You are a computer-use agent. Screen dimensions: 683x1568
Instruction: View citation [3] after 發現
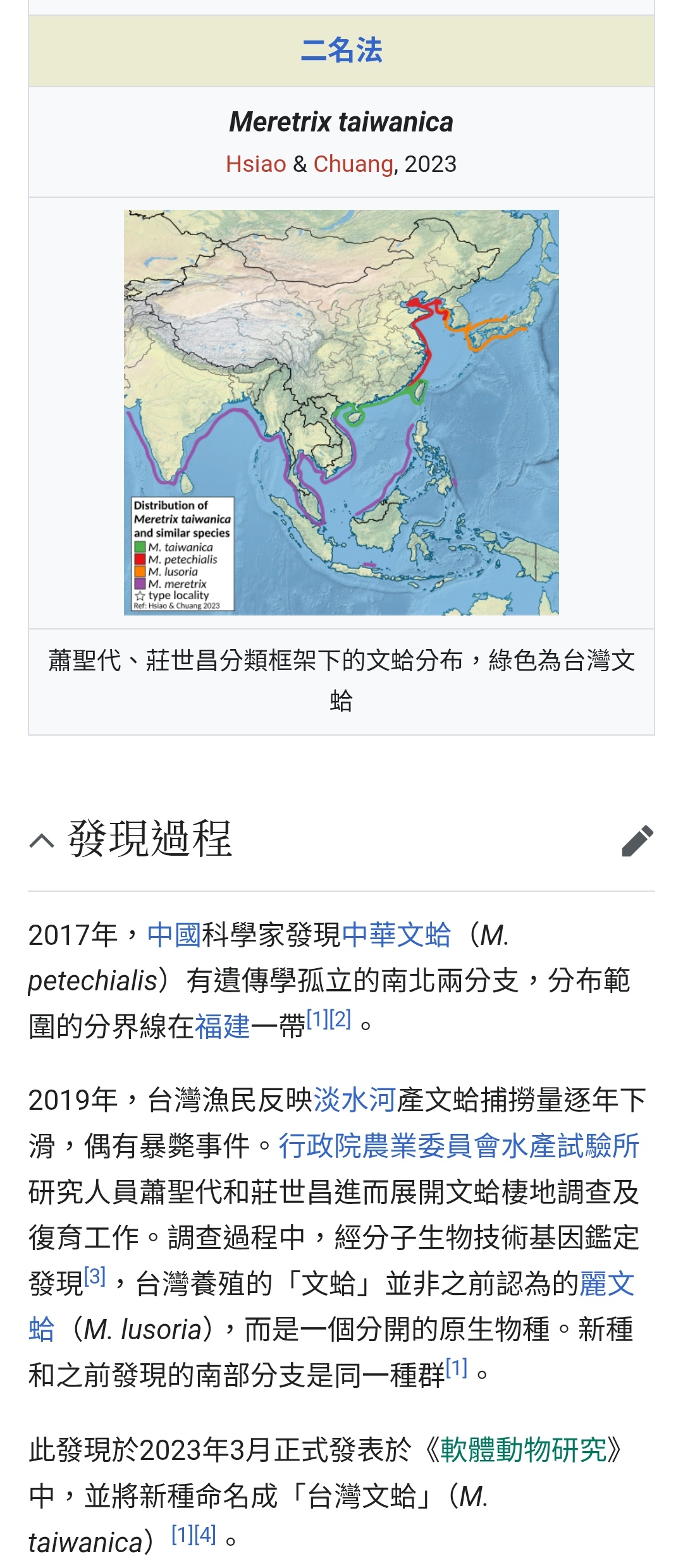click(95, 1277)
